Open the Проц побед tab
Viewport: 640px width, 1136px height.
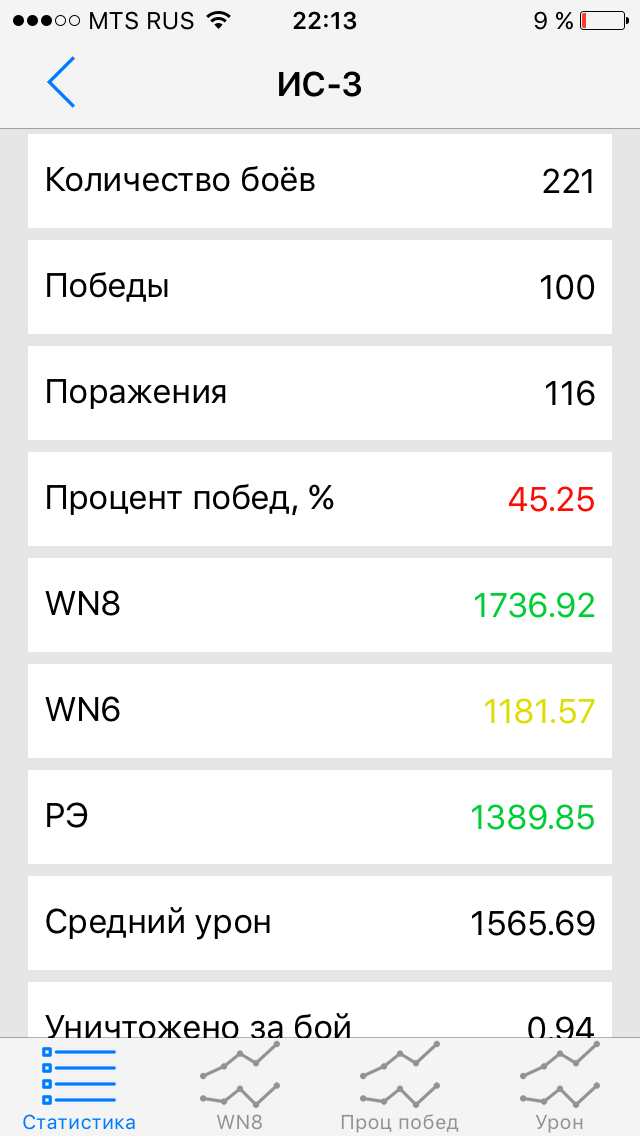tap(399, 1088)
